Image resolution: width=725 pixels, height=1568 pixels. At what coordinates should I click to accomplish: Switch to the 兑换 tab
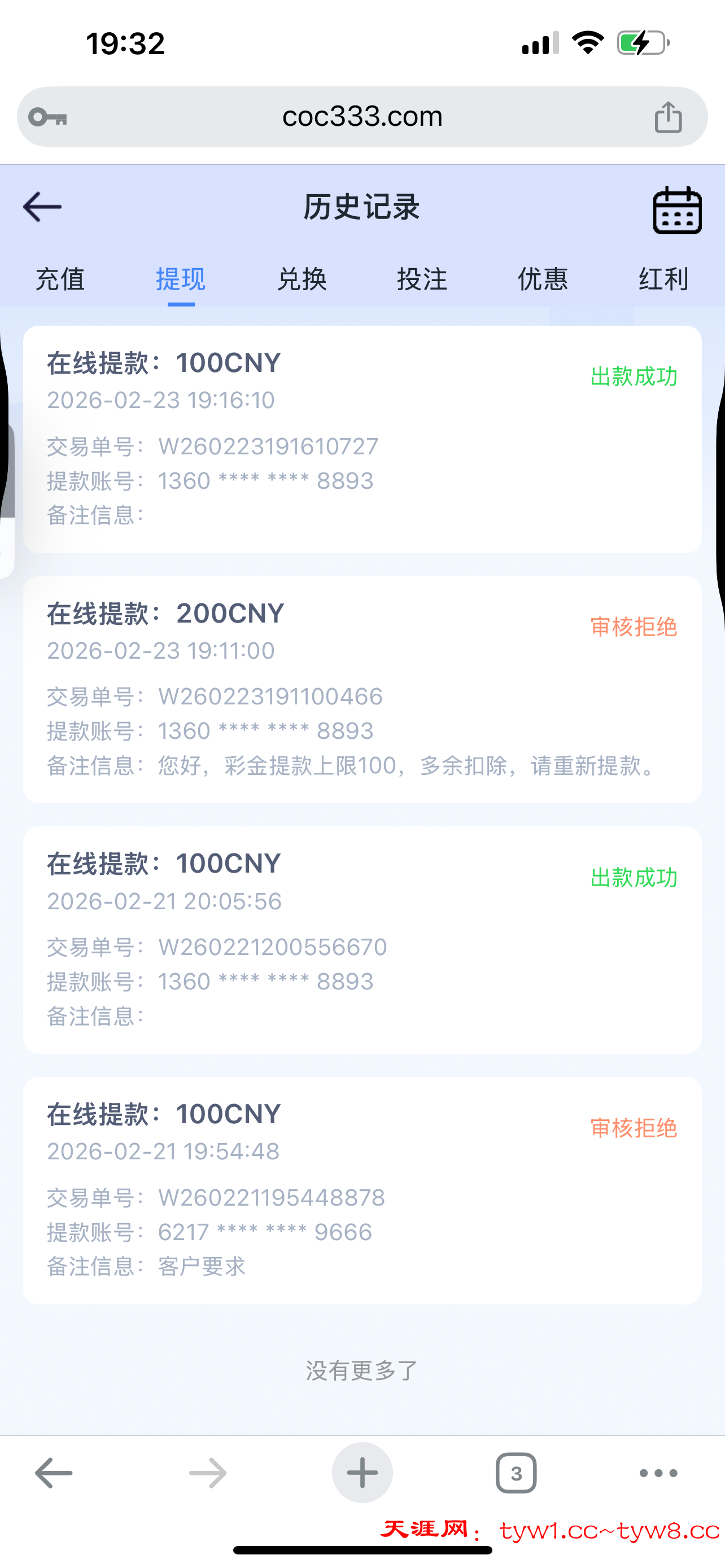[x=302, y=279]
